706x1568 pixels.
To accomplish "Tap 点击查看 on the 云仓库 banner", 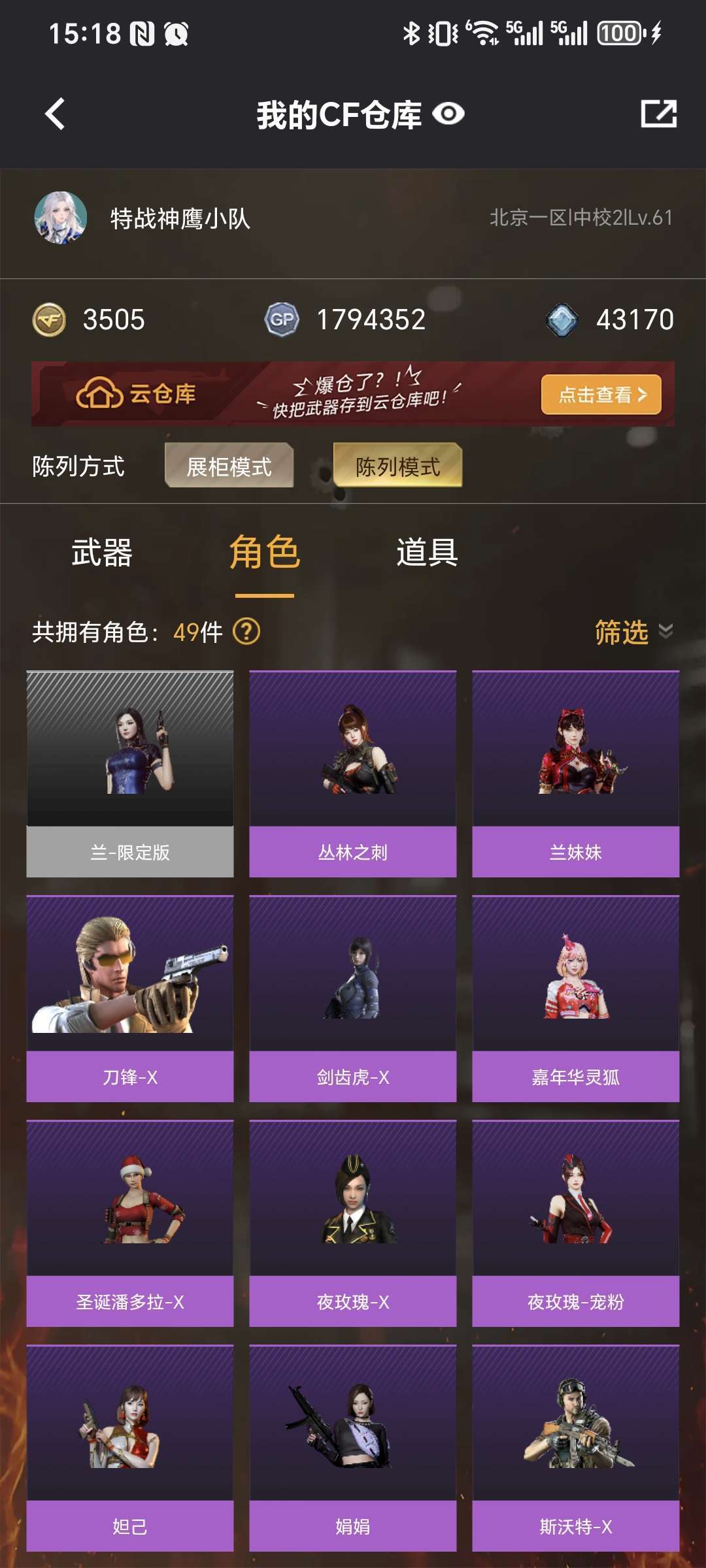I will tap(601, 395).
